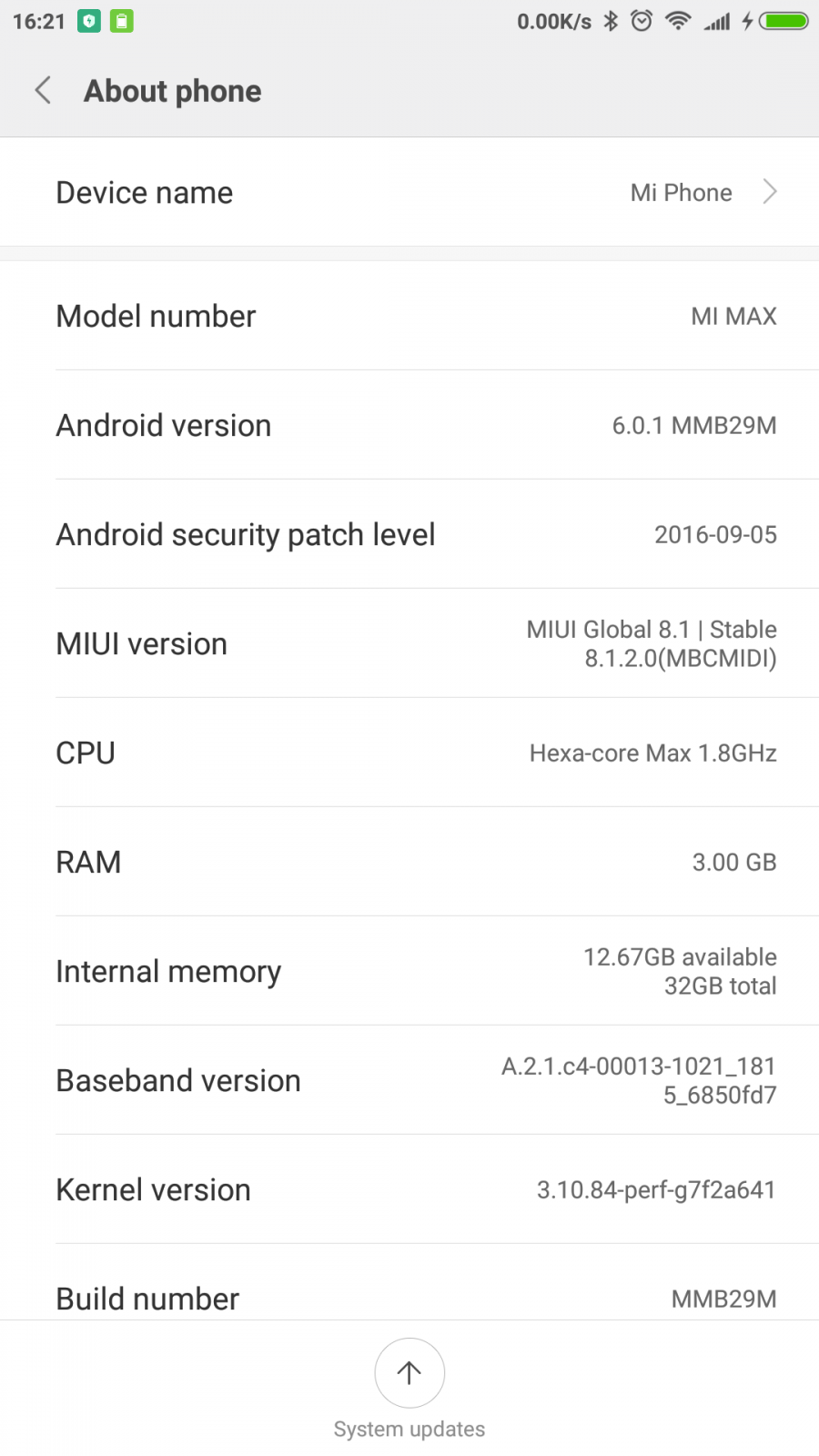Image resolution: width=819 pixels, height=1456 pixels.
Task: Go back from About phone
Action: coord(43,90)
